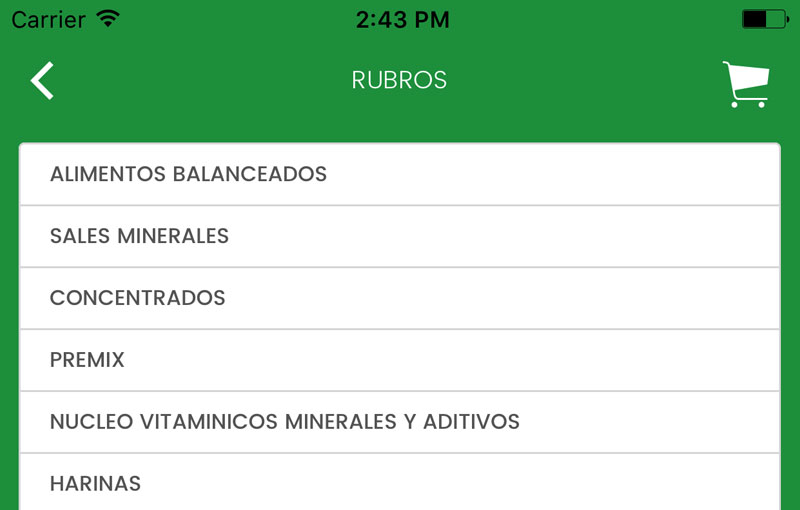Screen dimensions: 800x510
Task: Select the Sales Minerales category
Action: [399, 237]
